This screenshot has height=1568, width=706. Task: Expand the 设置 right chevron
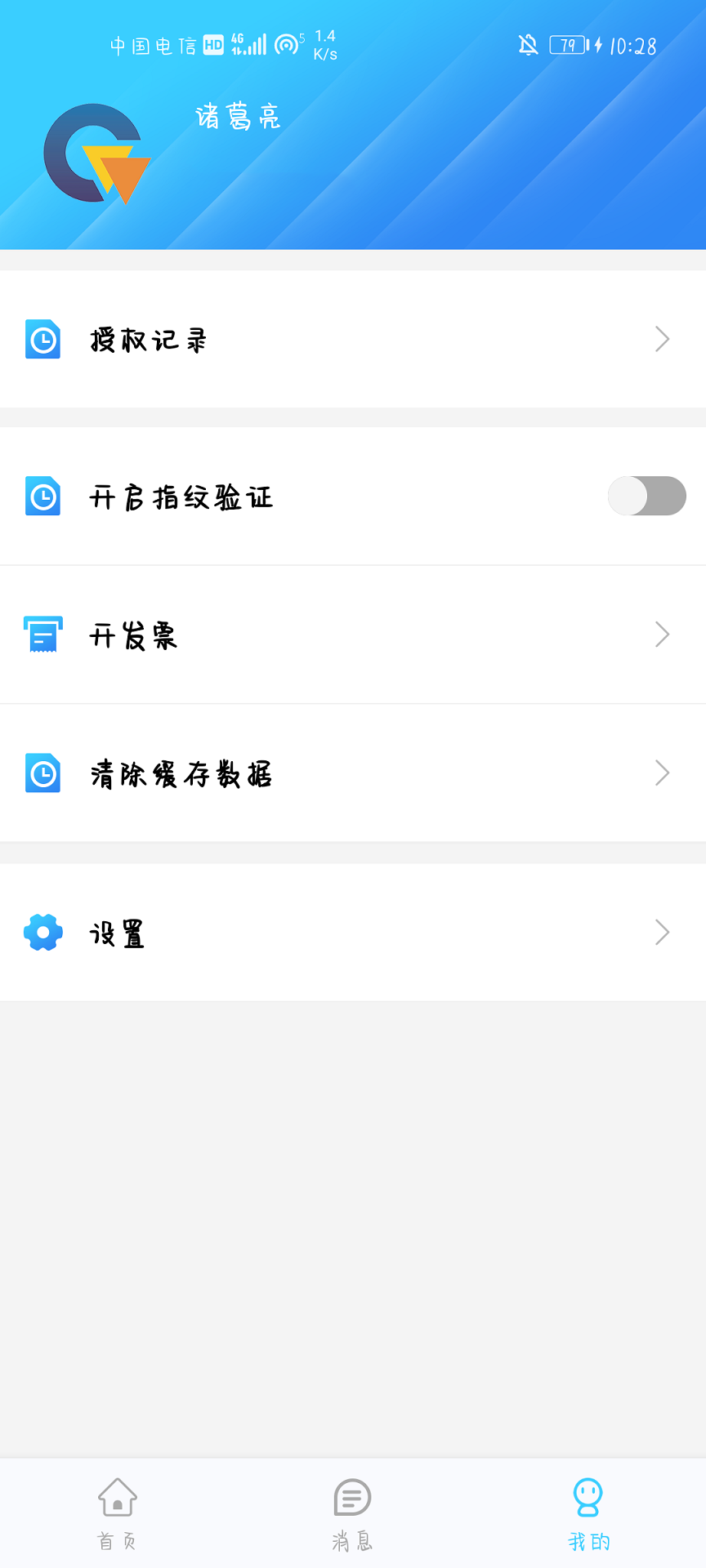click(x=662, y=932)
